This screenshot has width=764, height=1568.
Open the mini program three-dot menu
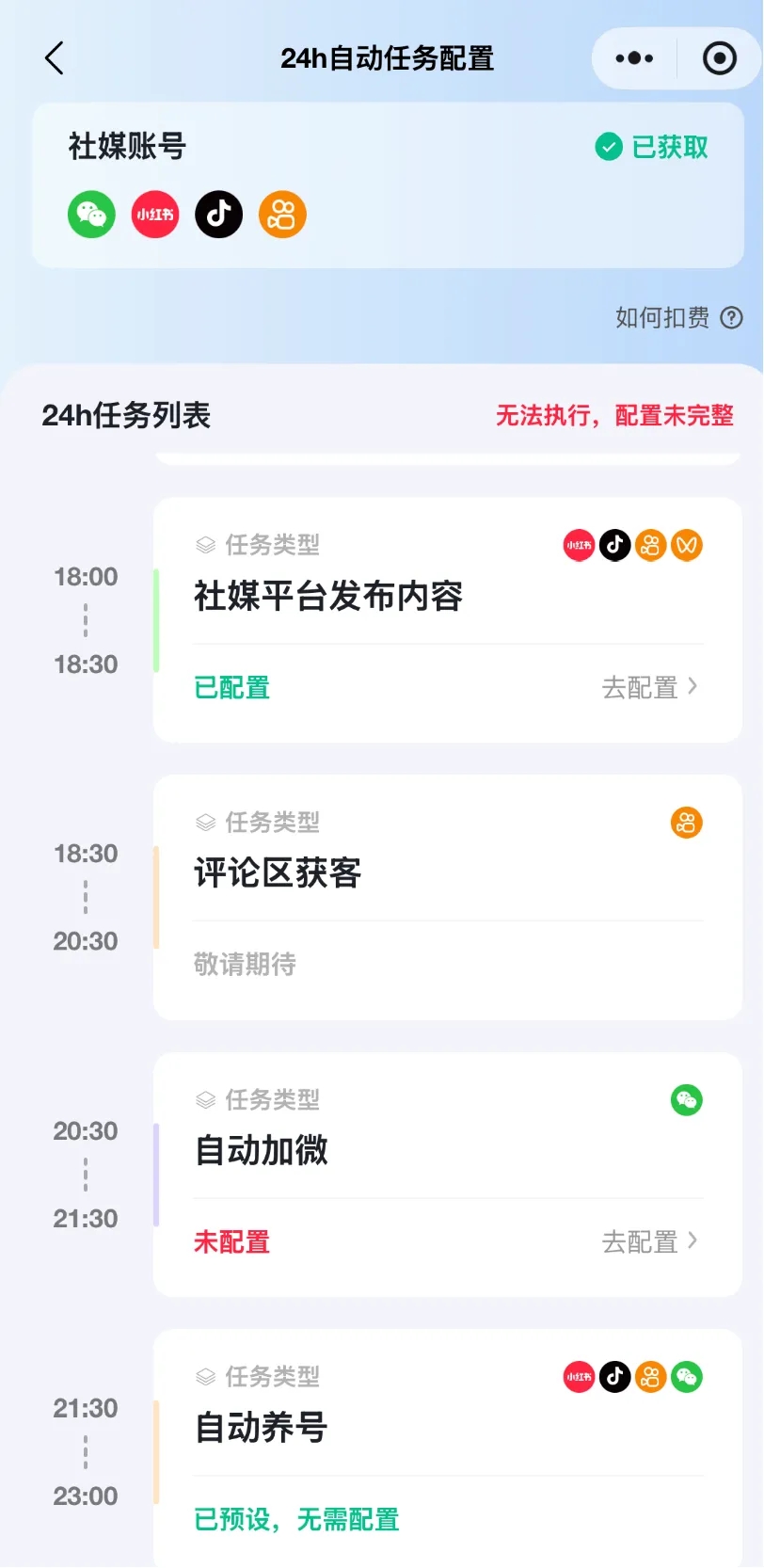click(634, 58)
